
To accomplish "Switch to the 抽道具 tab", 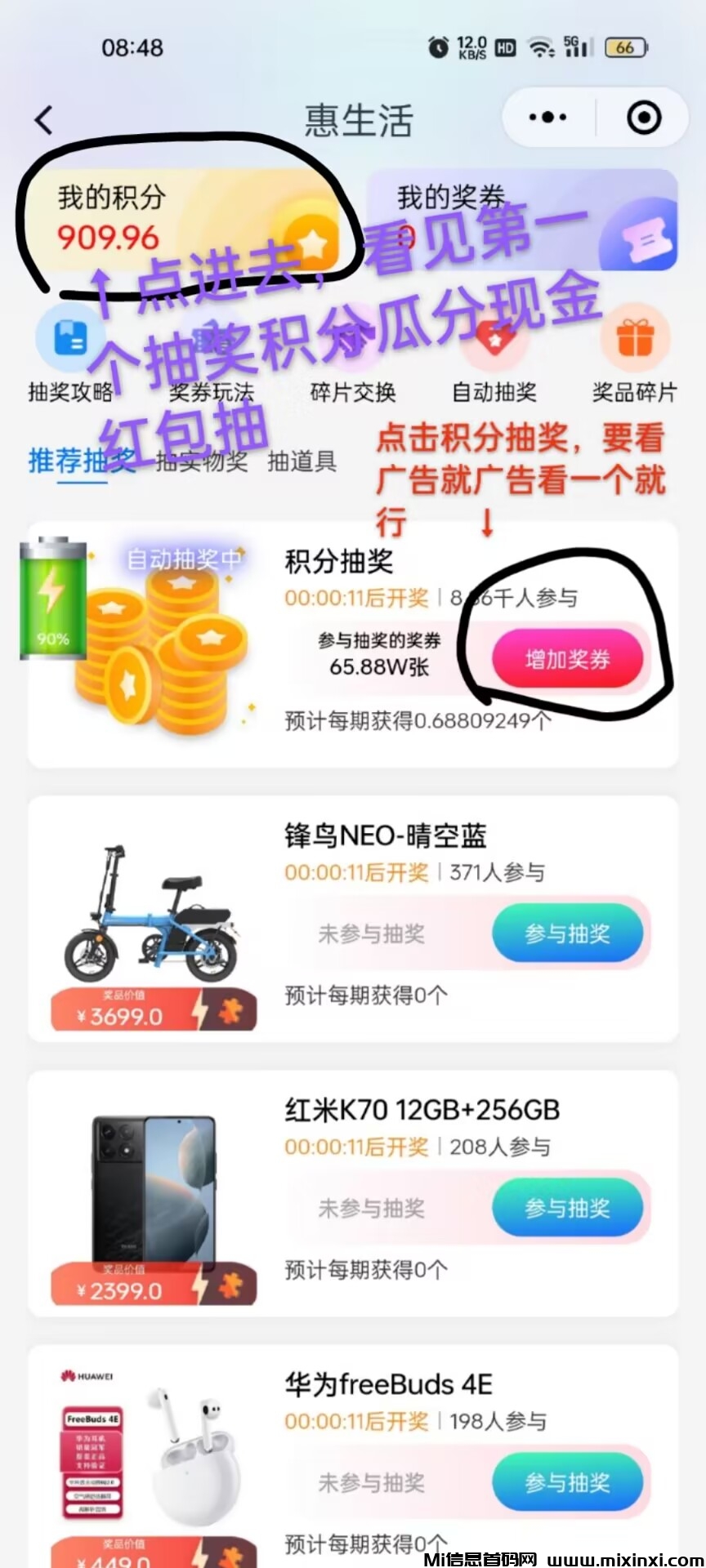I will [x=302, y=461].
